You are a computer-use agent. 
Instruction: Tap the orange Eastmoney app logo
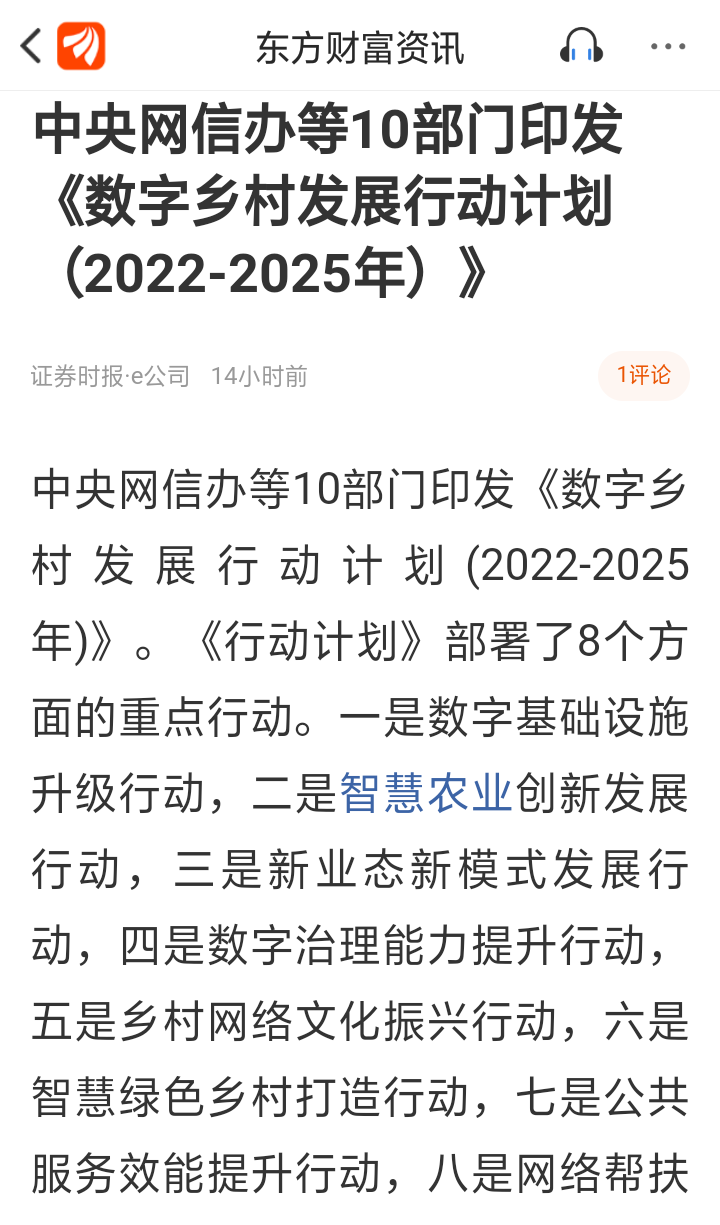[81, 46]
